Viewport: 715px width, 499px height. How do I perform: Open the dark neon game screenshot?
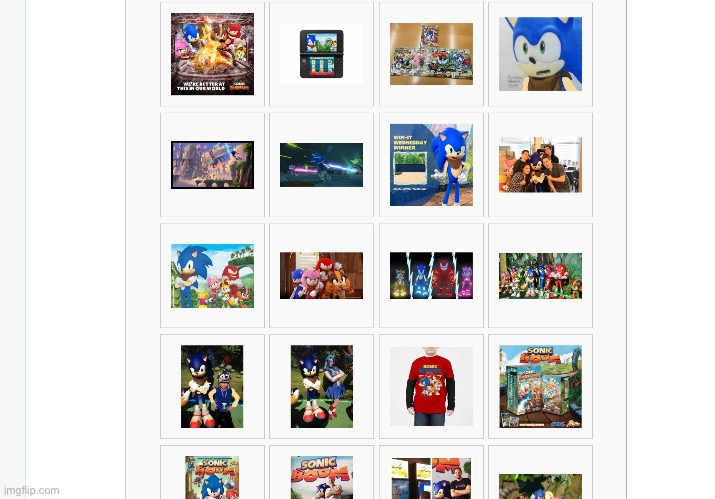coord(321,165)
